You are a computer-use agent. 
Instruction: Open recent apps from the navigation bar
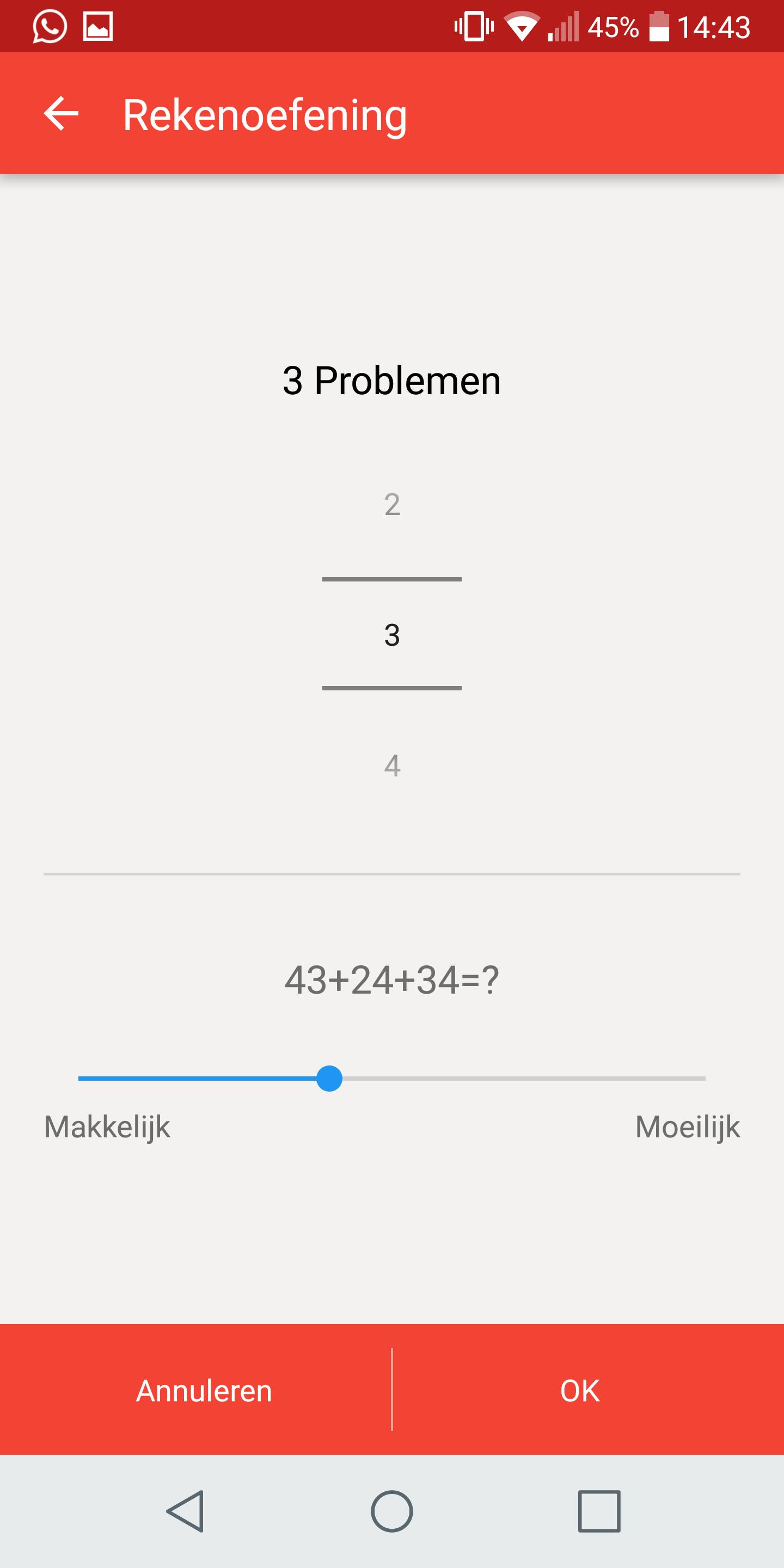click(x=599, y=1511)
